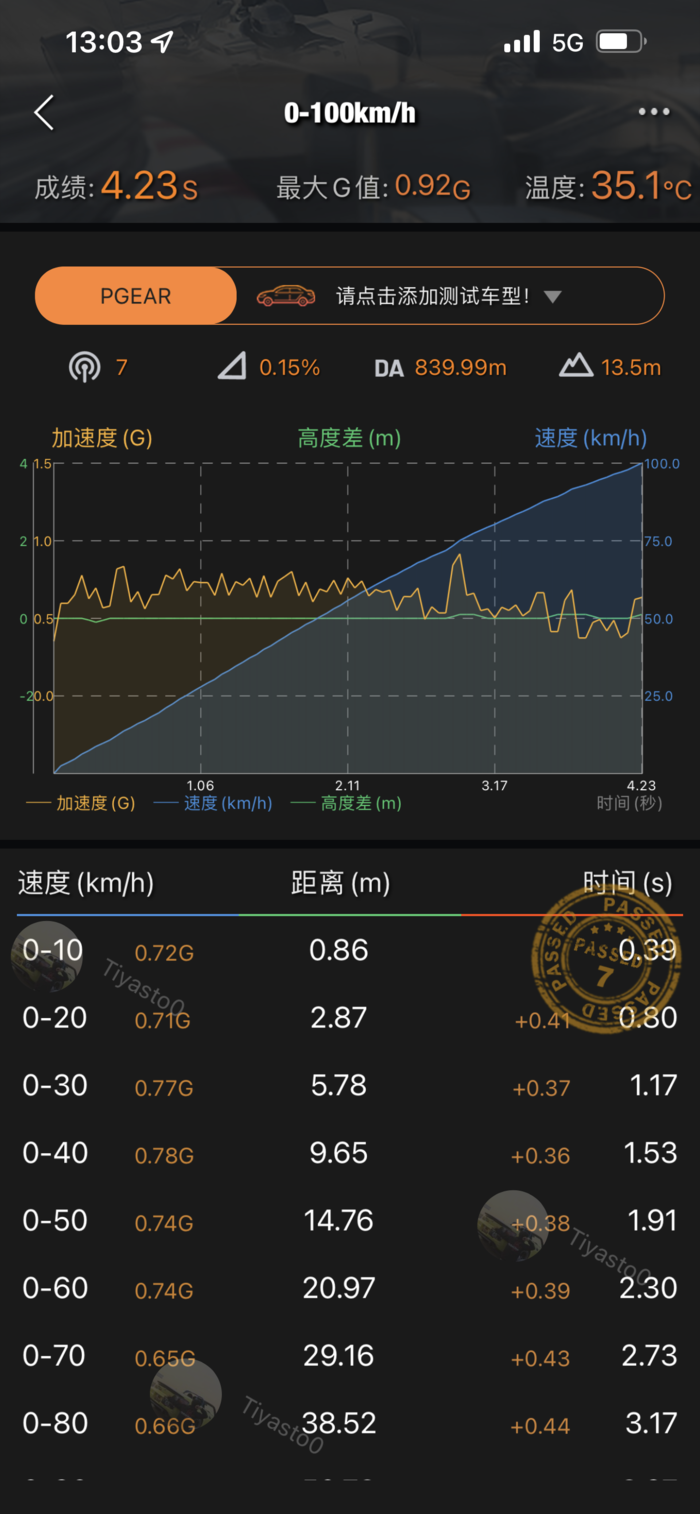The image size is (700, 1514).
Task: Open the three-dot overflow menu
Action: click(x=654, y=112)
